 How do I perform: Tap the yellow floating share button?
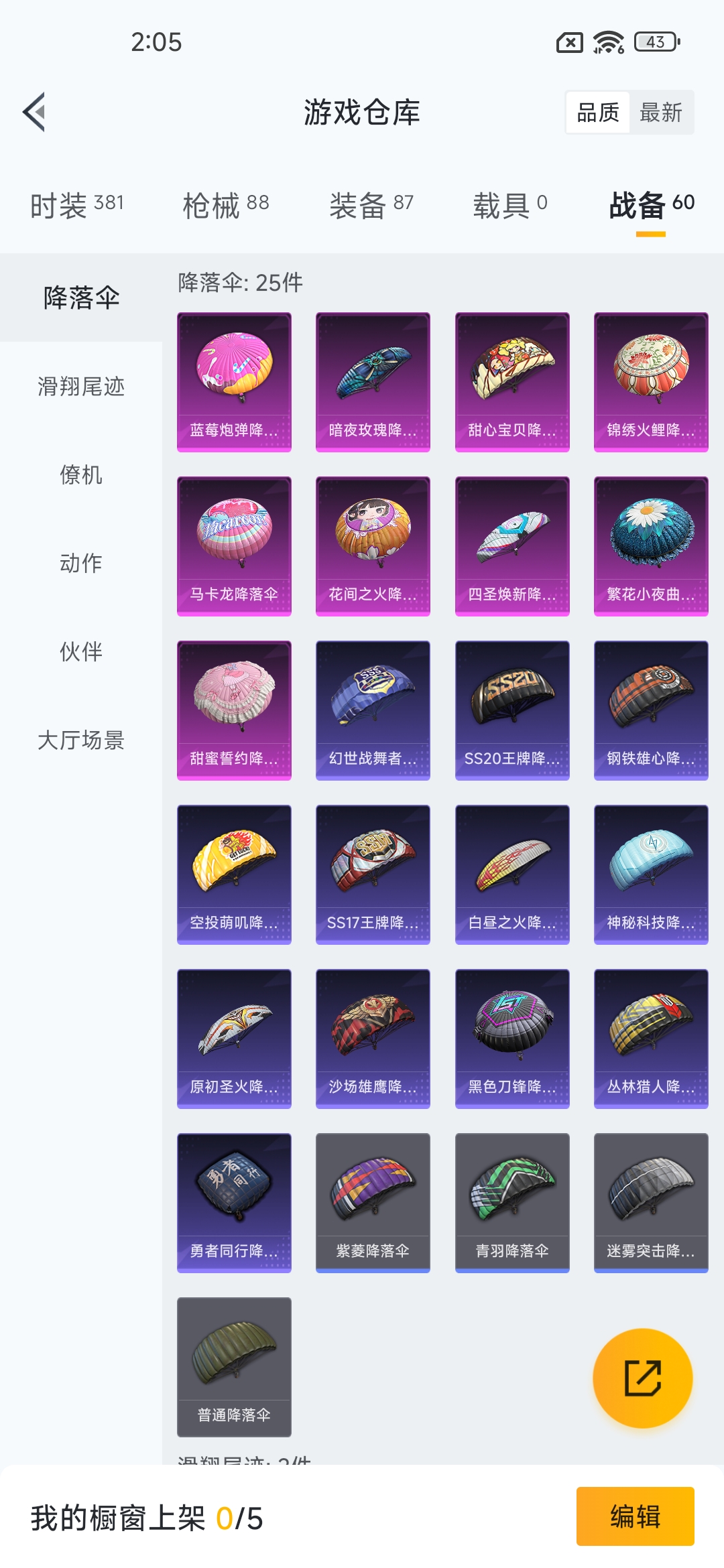coord(643,1378)
